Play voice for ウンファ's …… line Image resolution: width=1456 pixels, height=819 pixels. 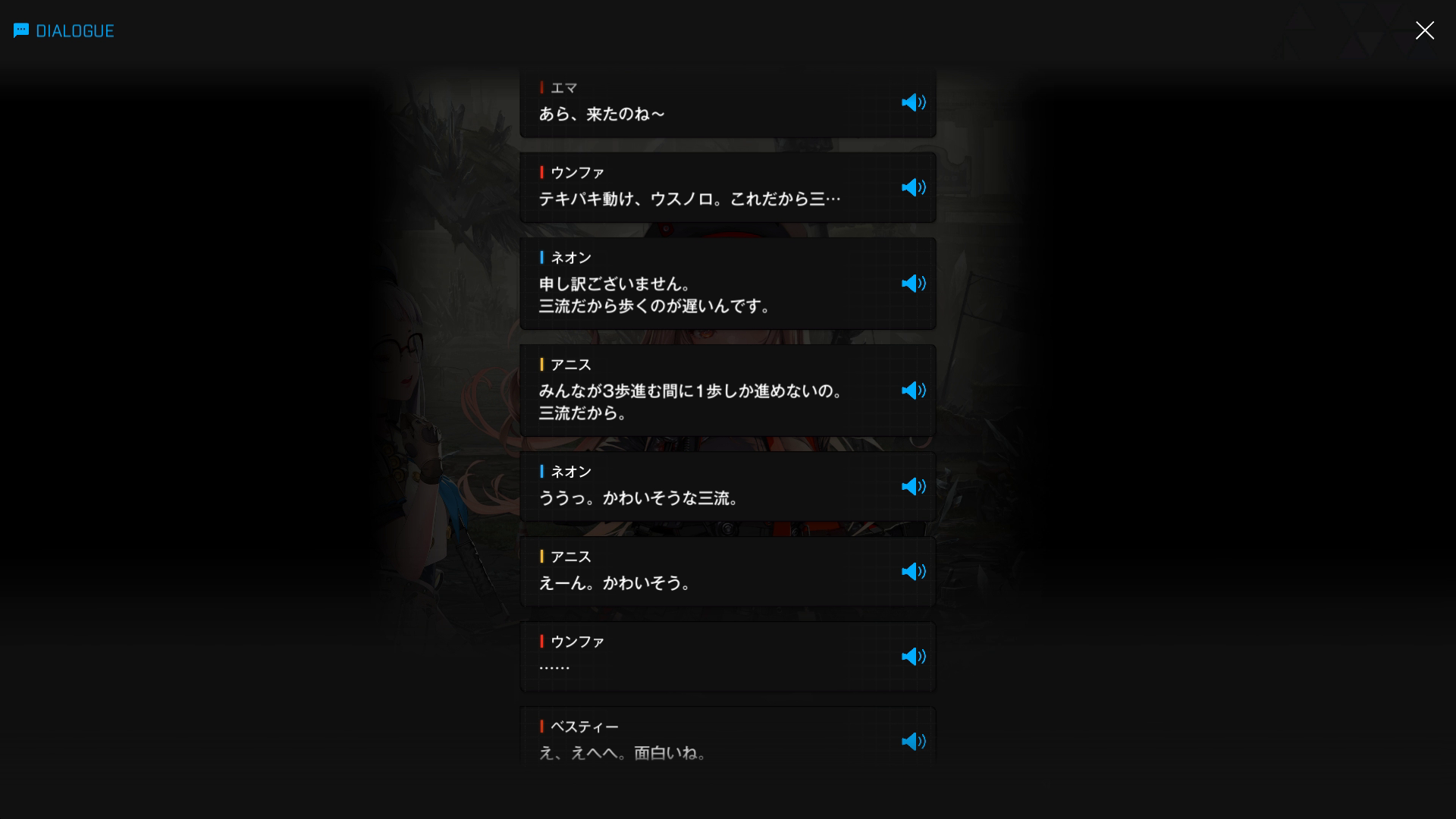click(x=913, y=657)
